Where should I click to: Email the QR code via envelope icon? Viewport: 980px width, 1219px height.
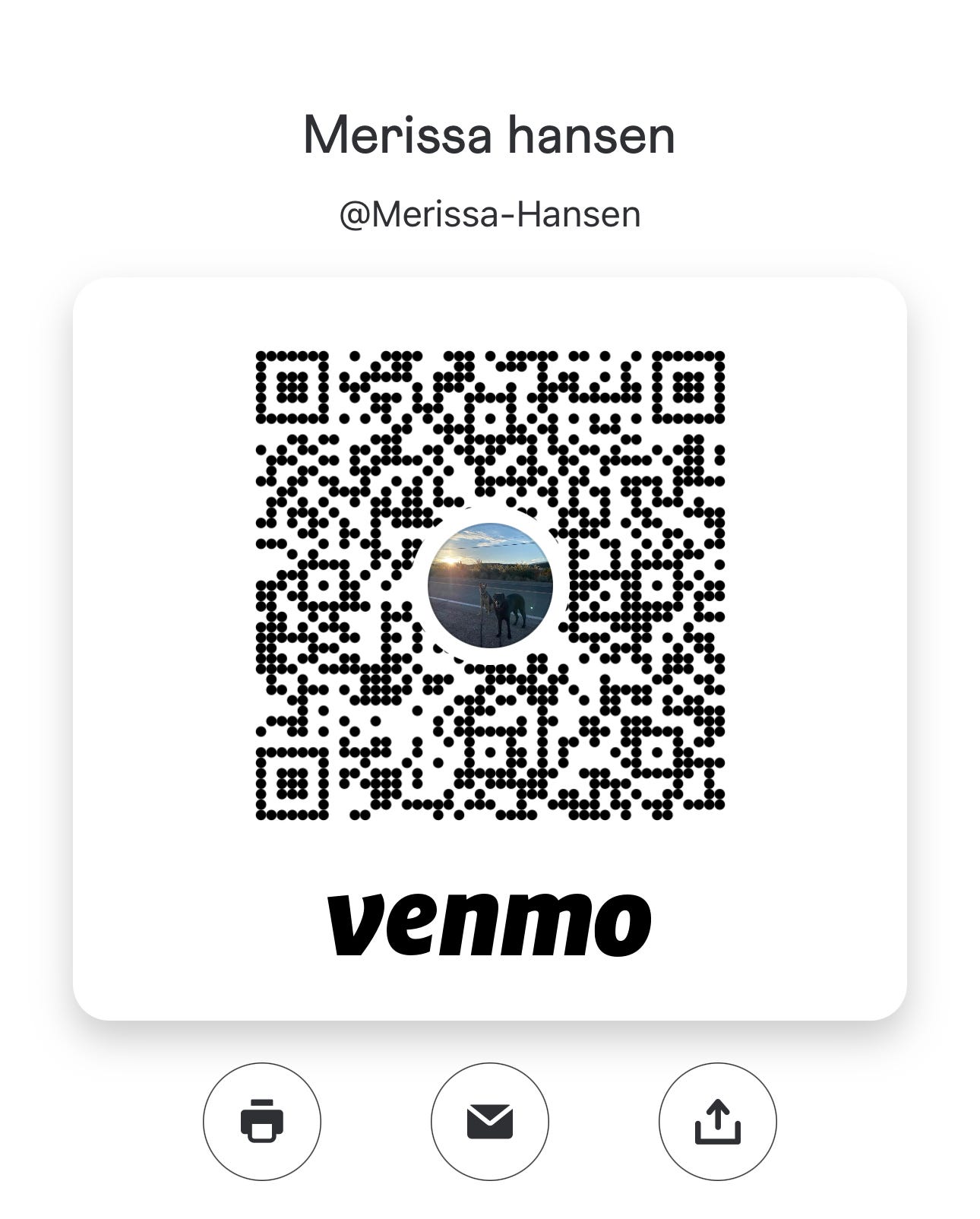(x=489, y=1121)
